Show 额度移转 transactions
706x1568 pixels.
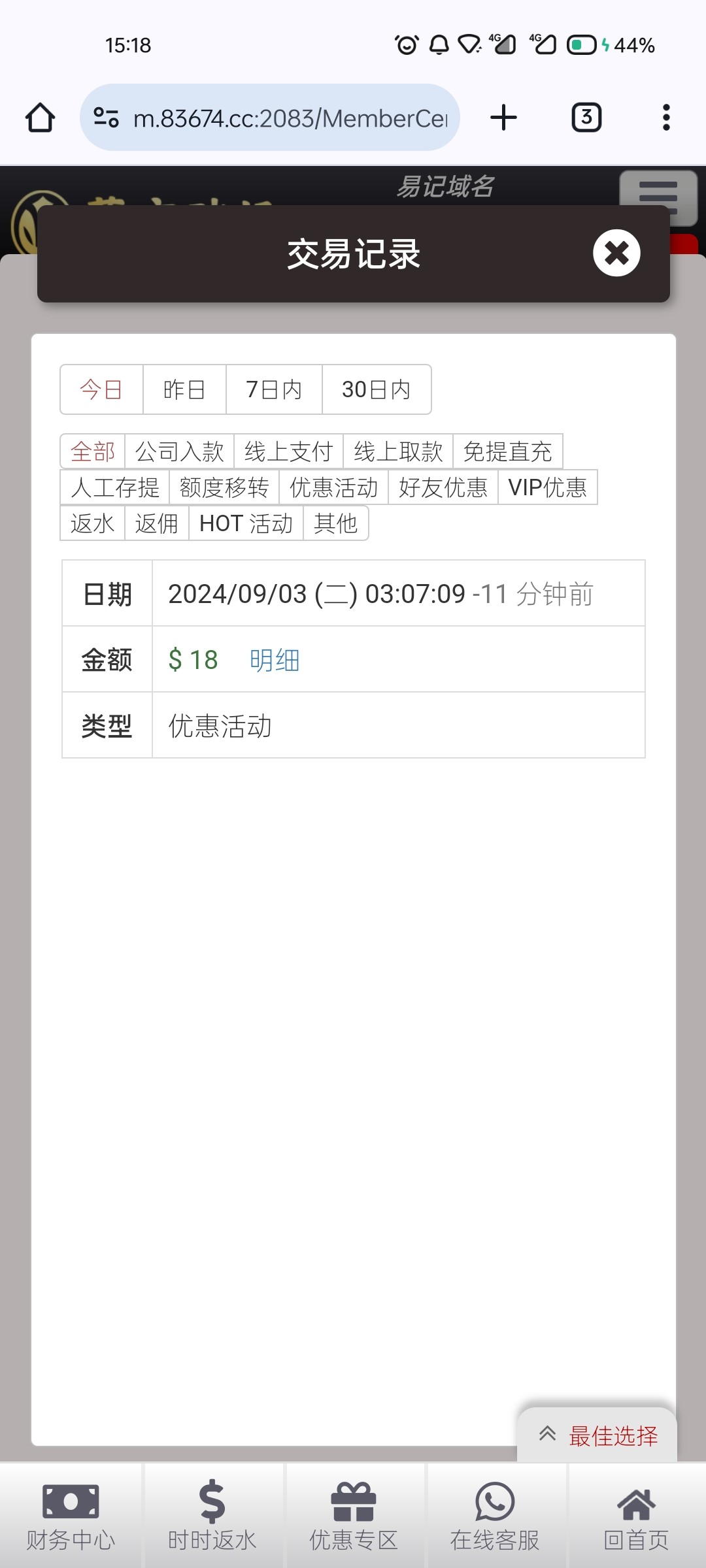(x=224, y=487)
